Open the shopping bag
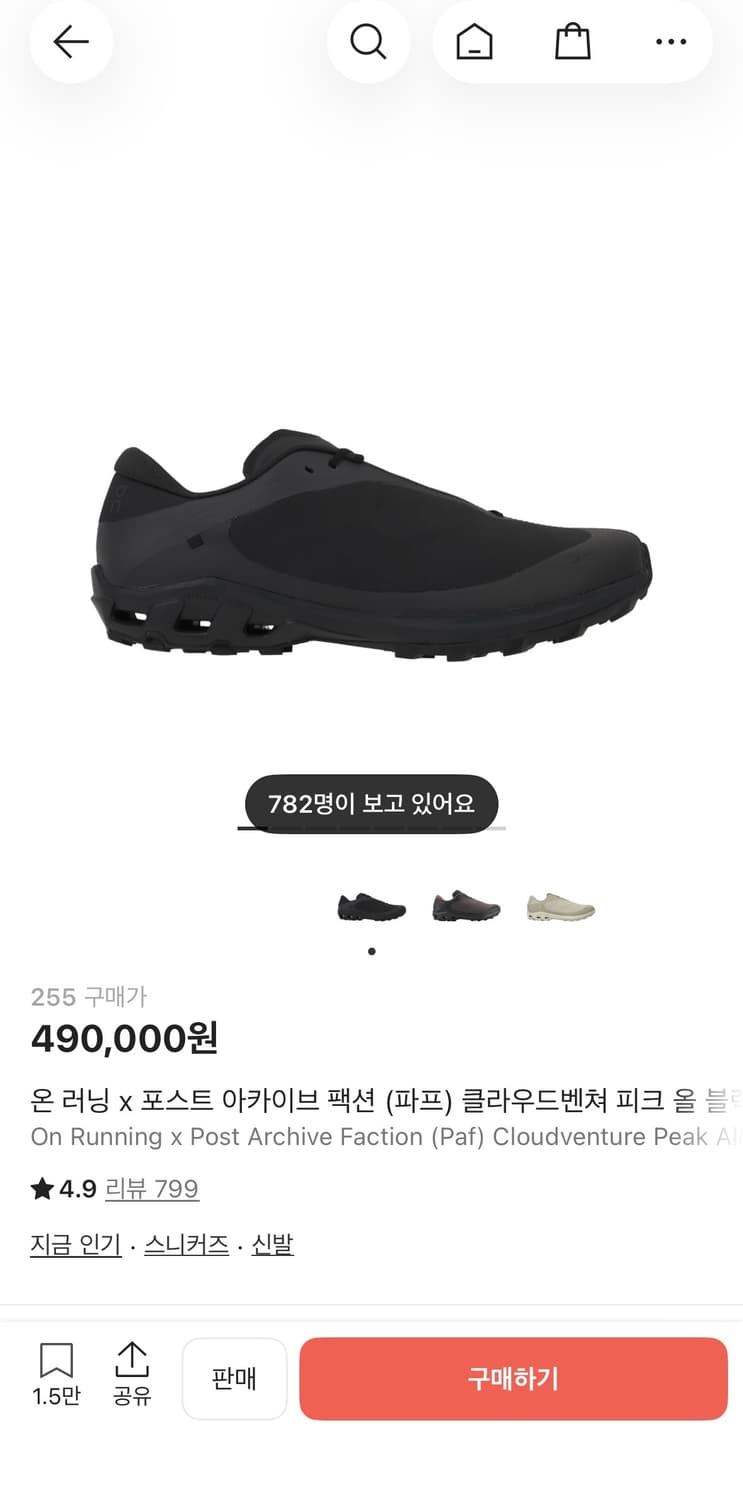743x1500 pixels. pyautogui.click(x=571, y=42)
